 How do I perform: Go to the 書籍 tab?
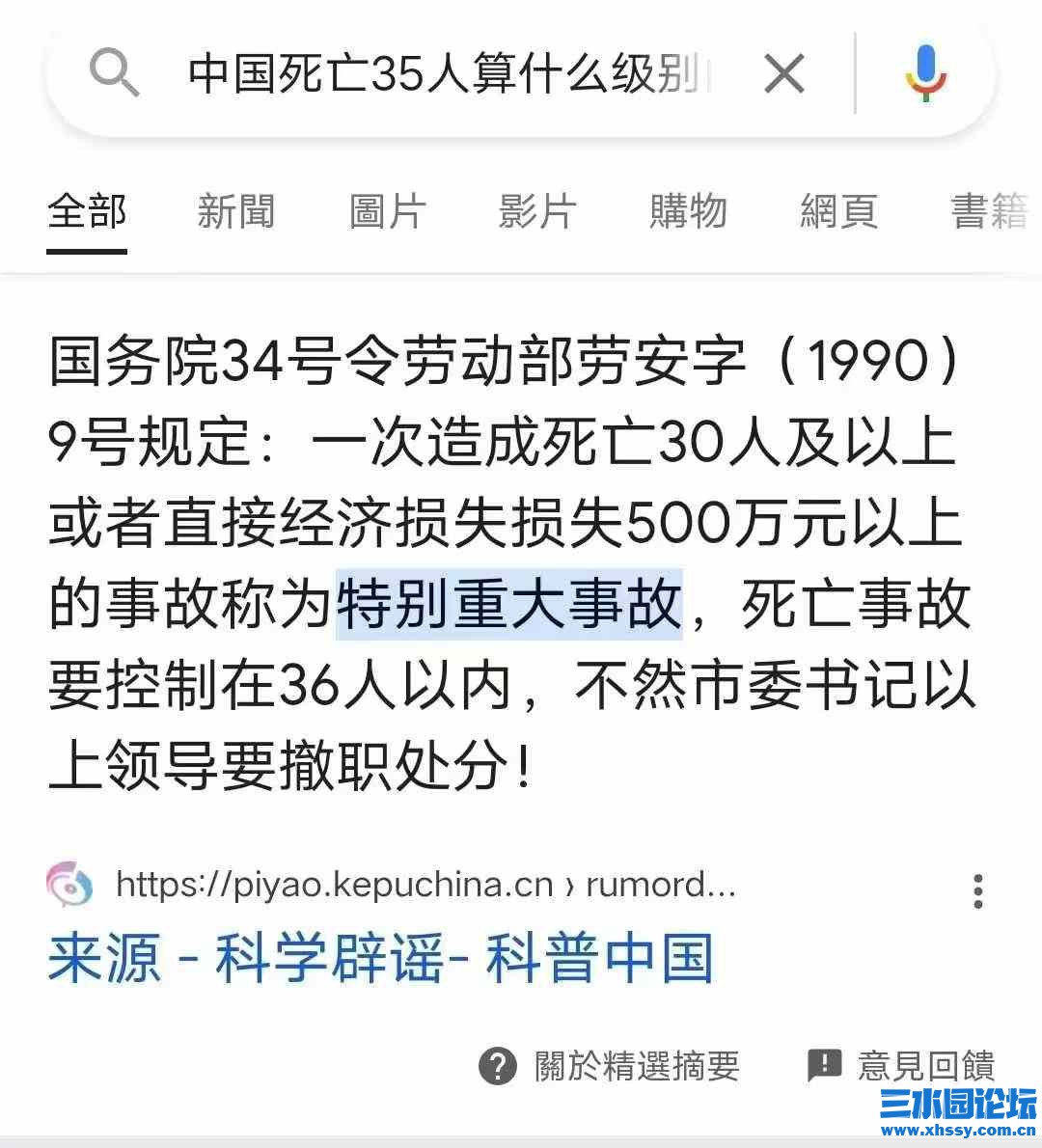coord(989,211)
